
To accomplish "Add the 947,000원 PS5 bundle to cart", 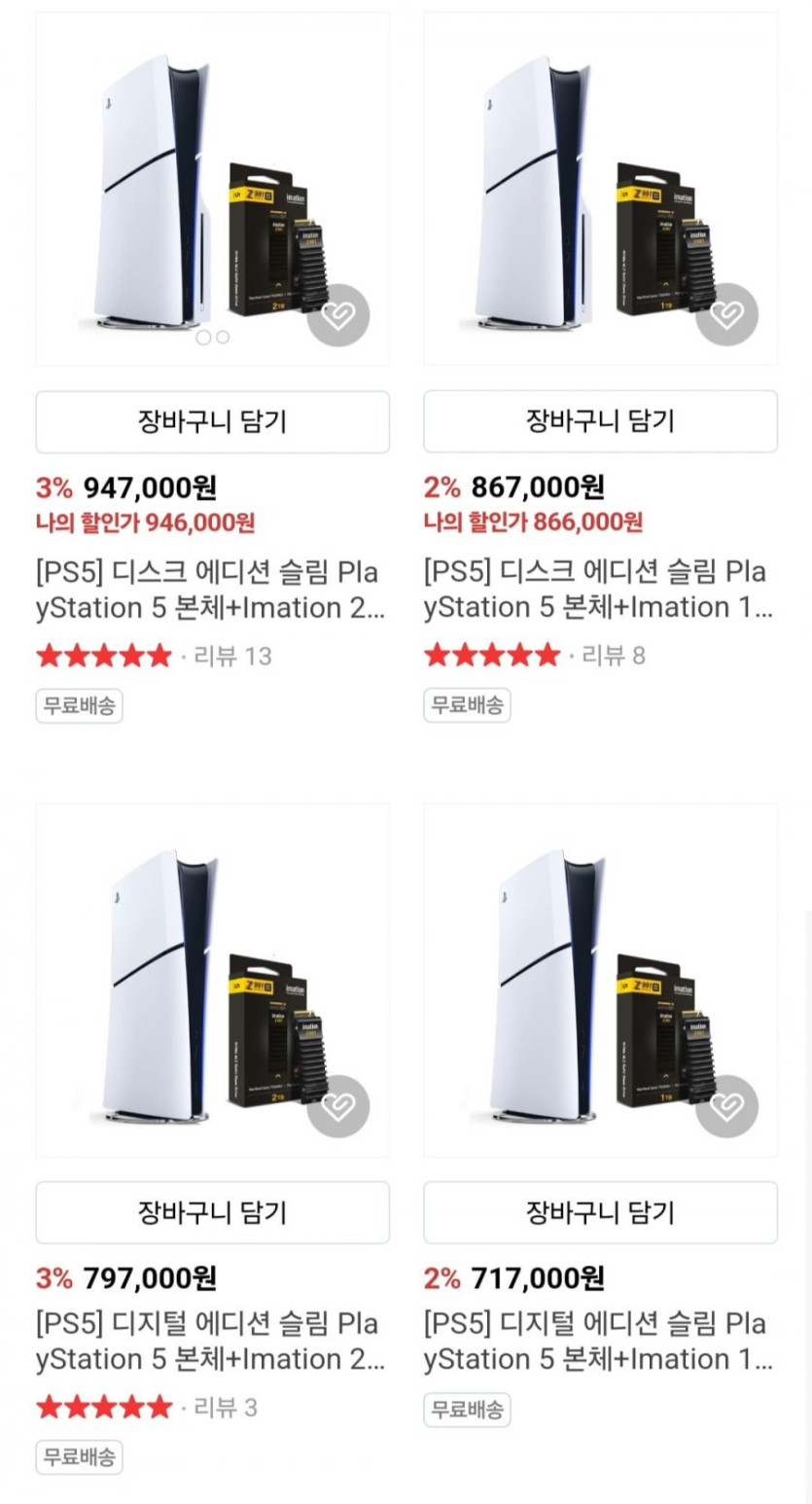I will 212,421.
